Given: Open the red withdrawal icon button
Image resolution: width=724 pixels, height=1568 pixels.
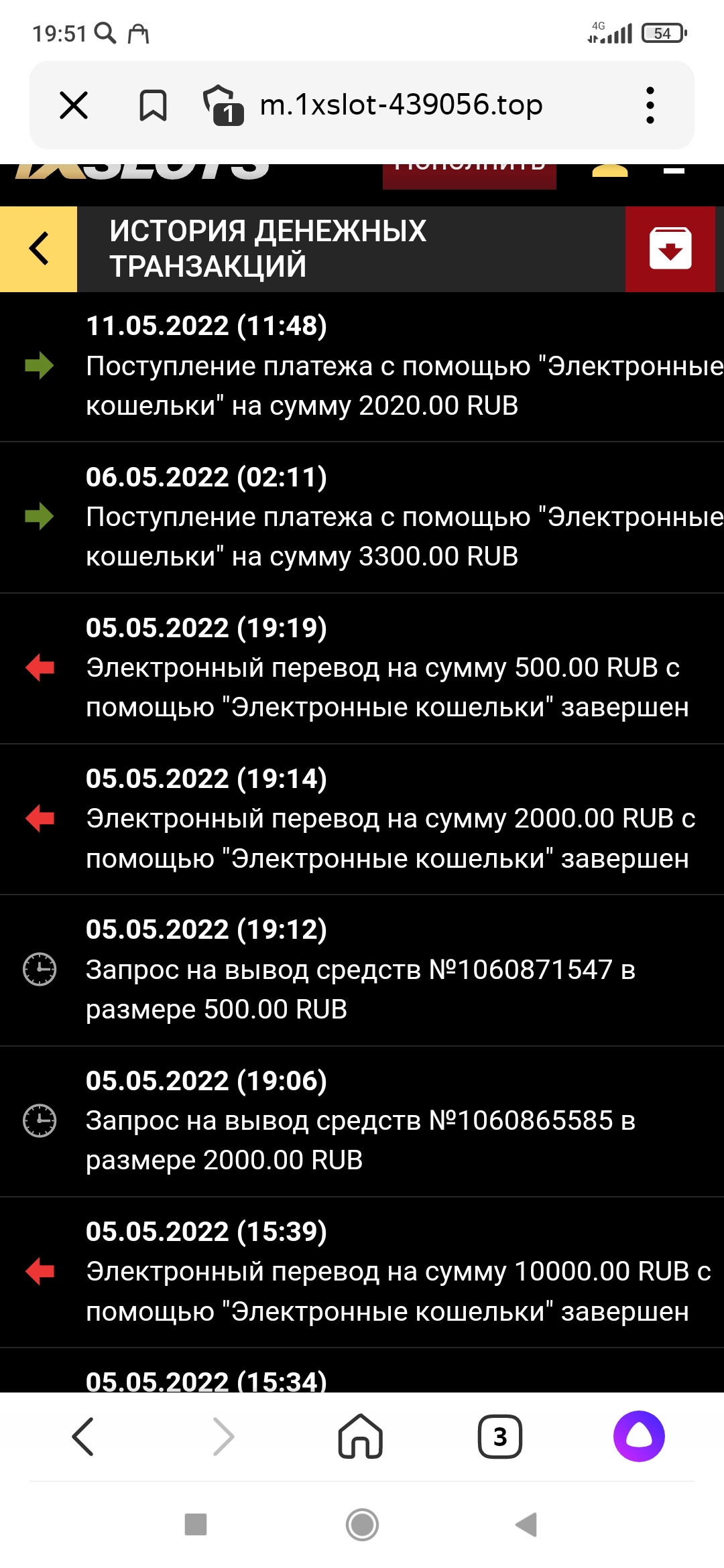Looking at the screenshot, I should point(670,249).
